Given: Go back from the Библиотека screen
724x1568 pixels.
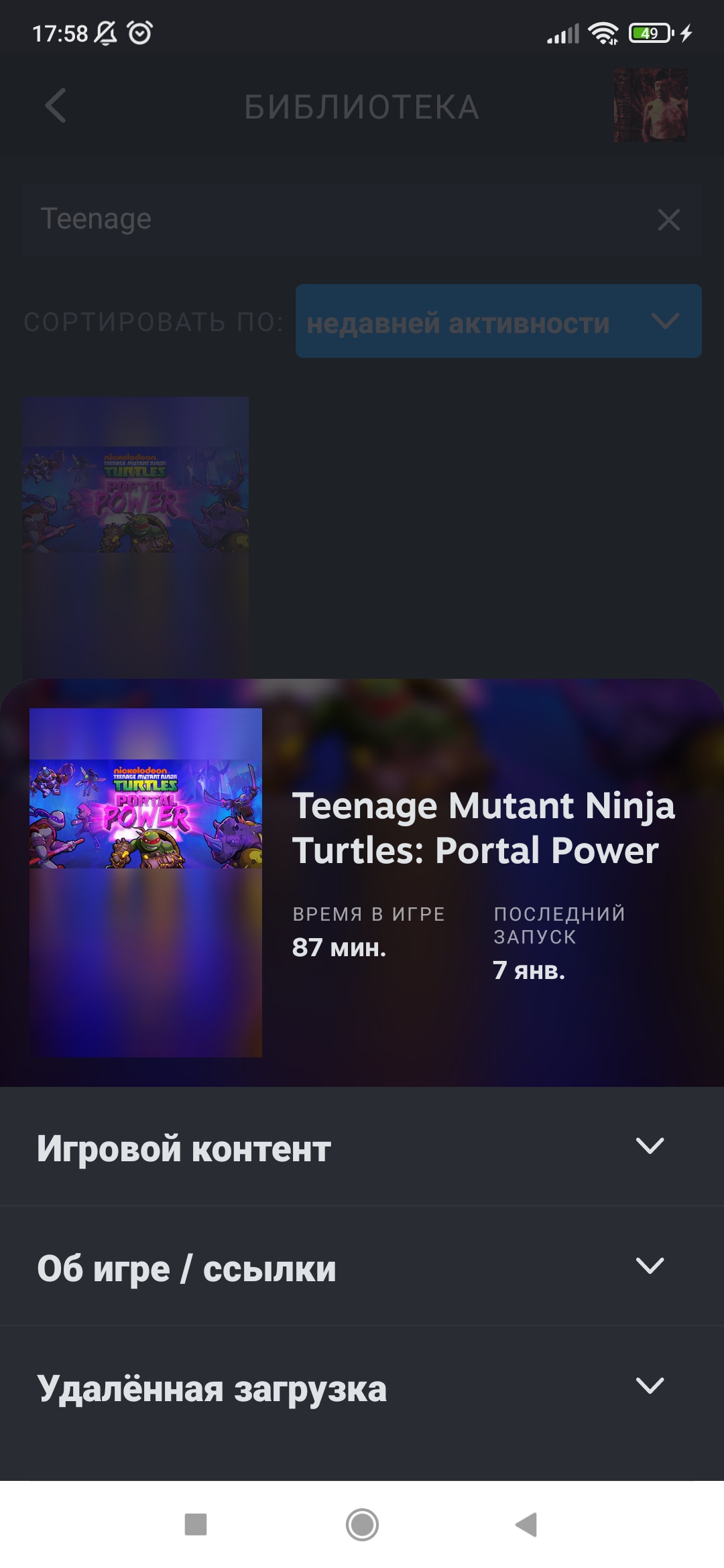Looking at the screenshot, I should pyautogui.click(x=55, y=106).
